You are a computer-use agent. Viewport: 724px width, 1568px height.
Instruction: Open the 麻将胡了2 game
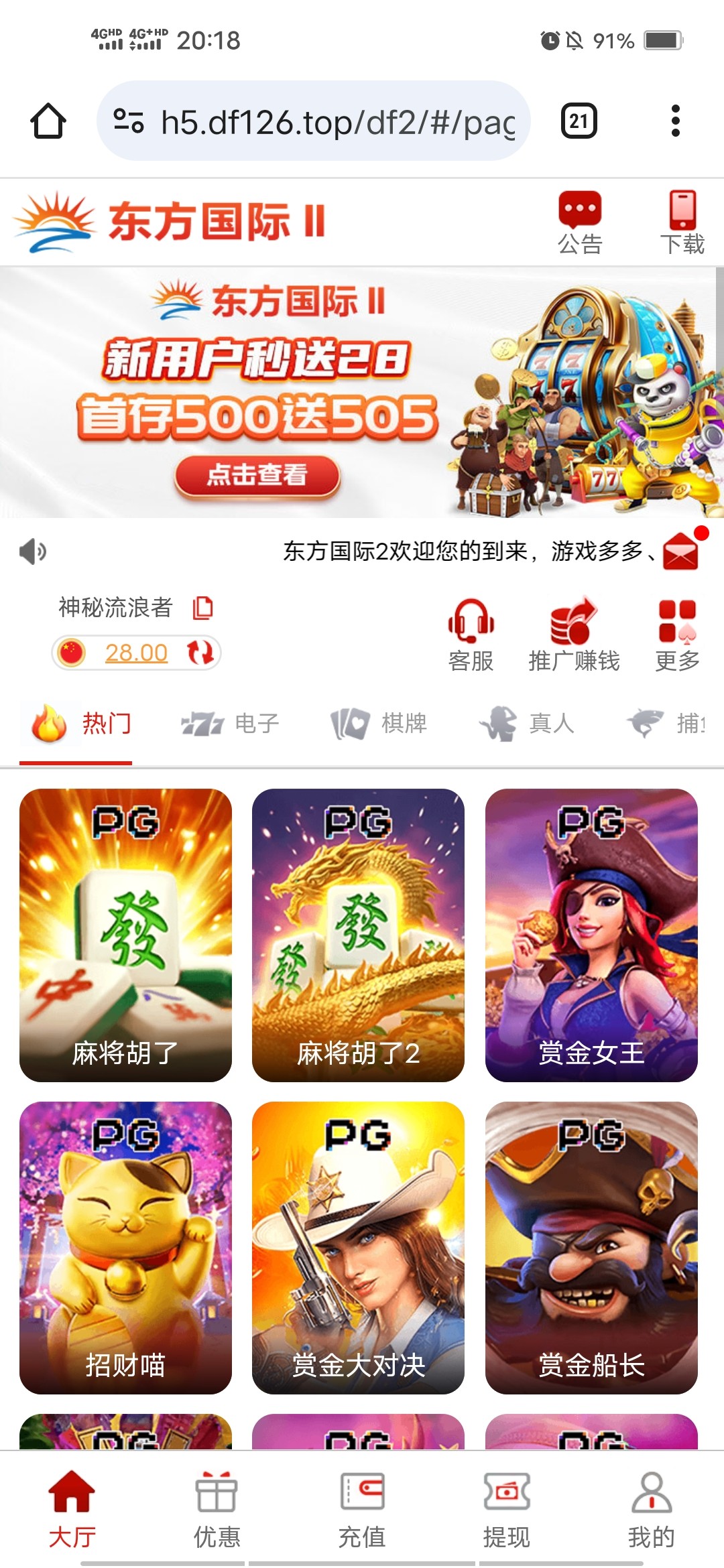coord(358,935)
